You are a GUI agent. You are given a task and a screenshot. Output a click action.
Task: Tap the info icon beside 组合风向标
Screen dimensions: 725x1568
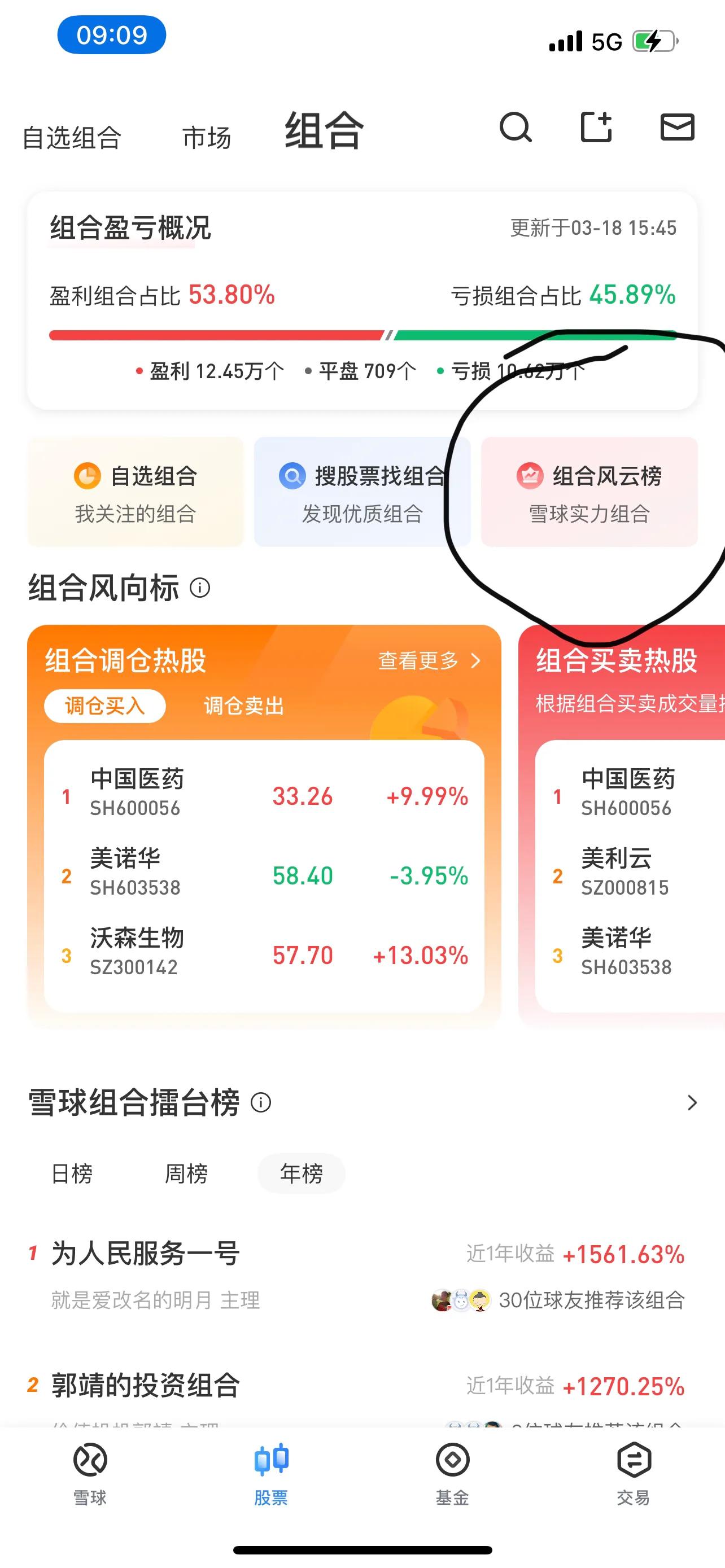(x=200, y=588)
